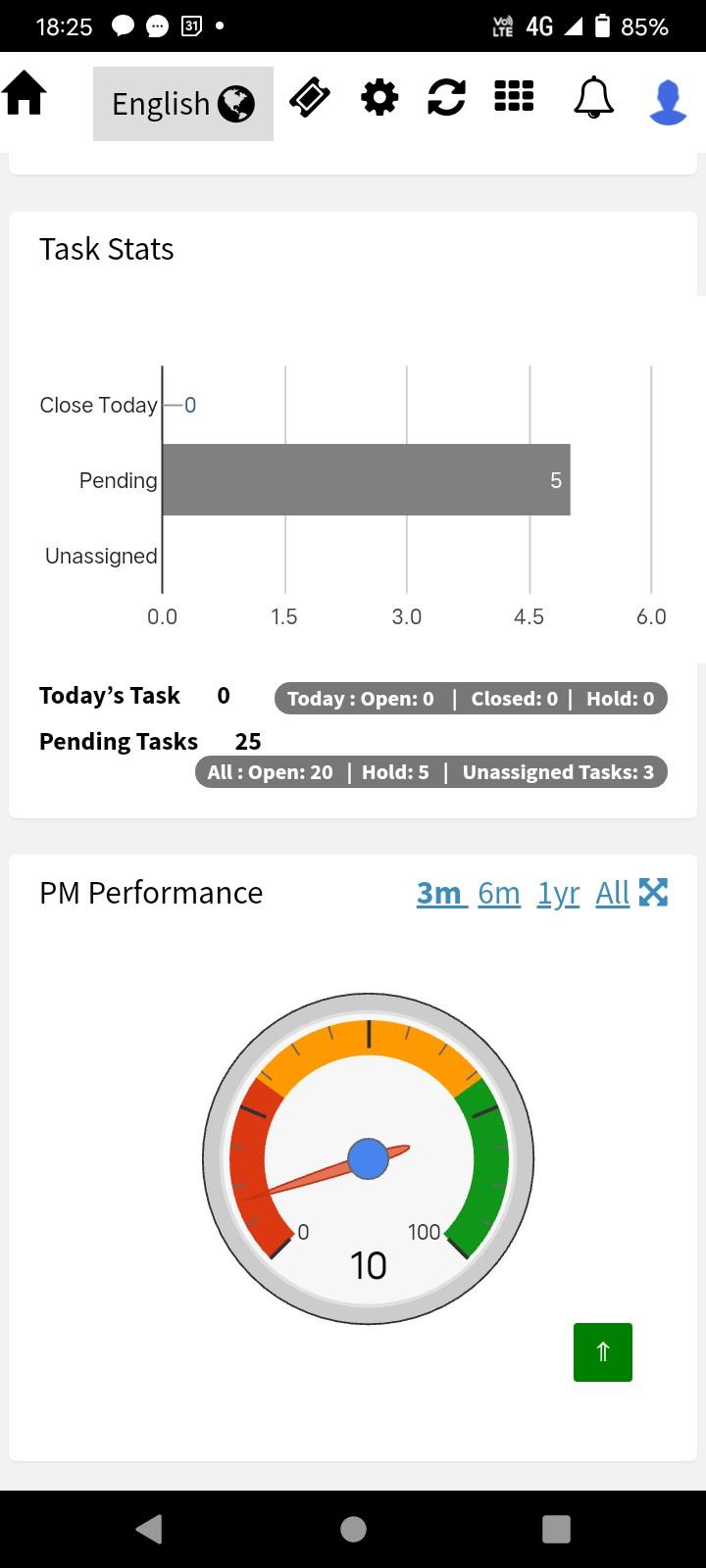Open the notifications bell
Screen dimensions: 706x1568
point(593,98)
